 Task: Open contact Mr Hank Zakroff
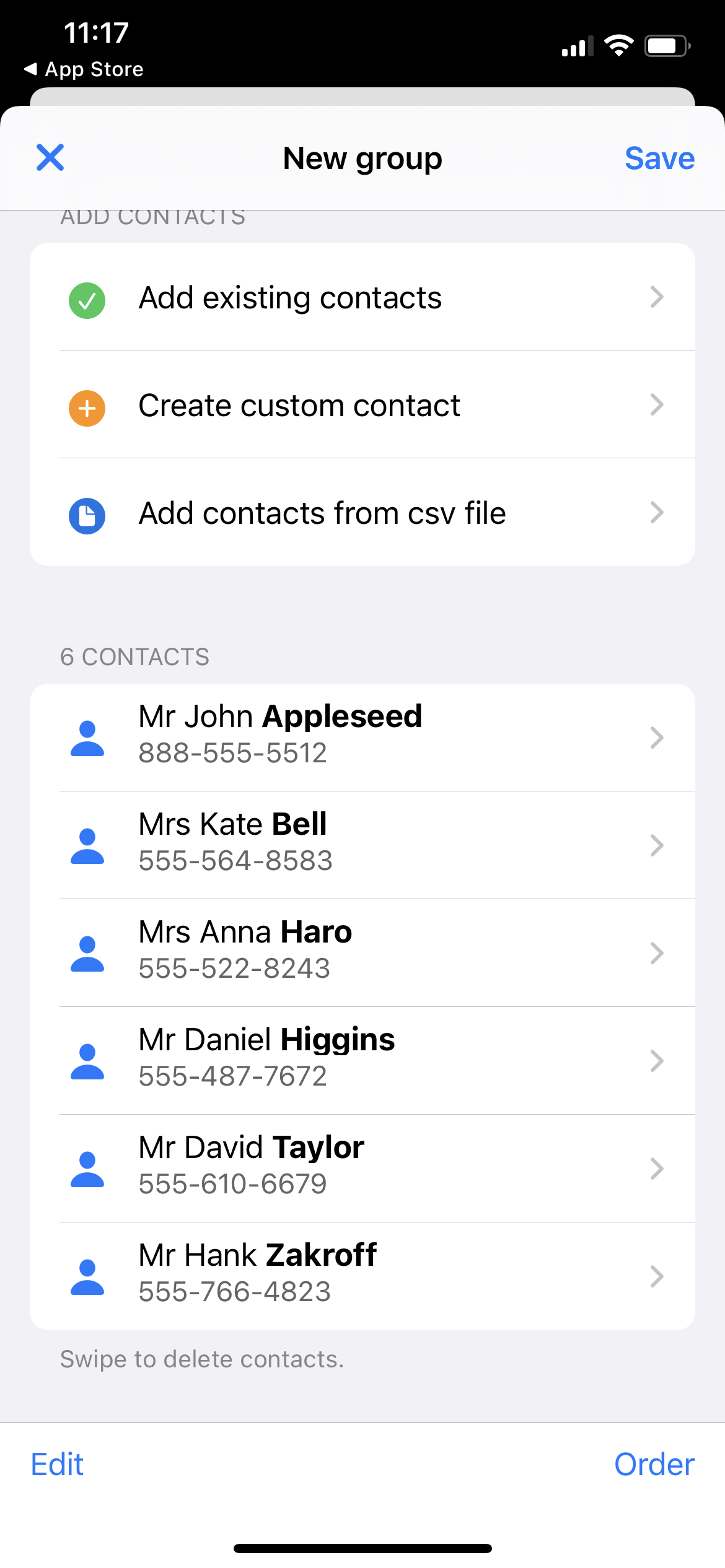pyautogui.click(x=362, y=1274)
